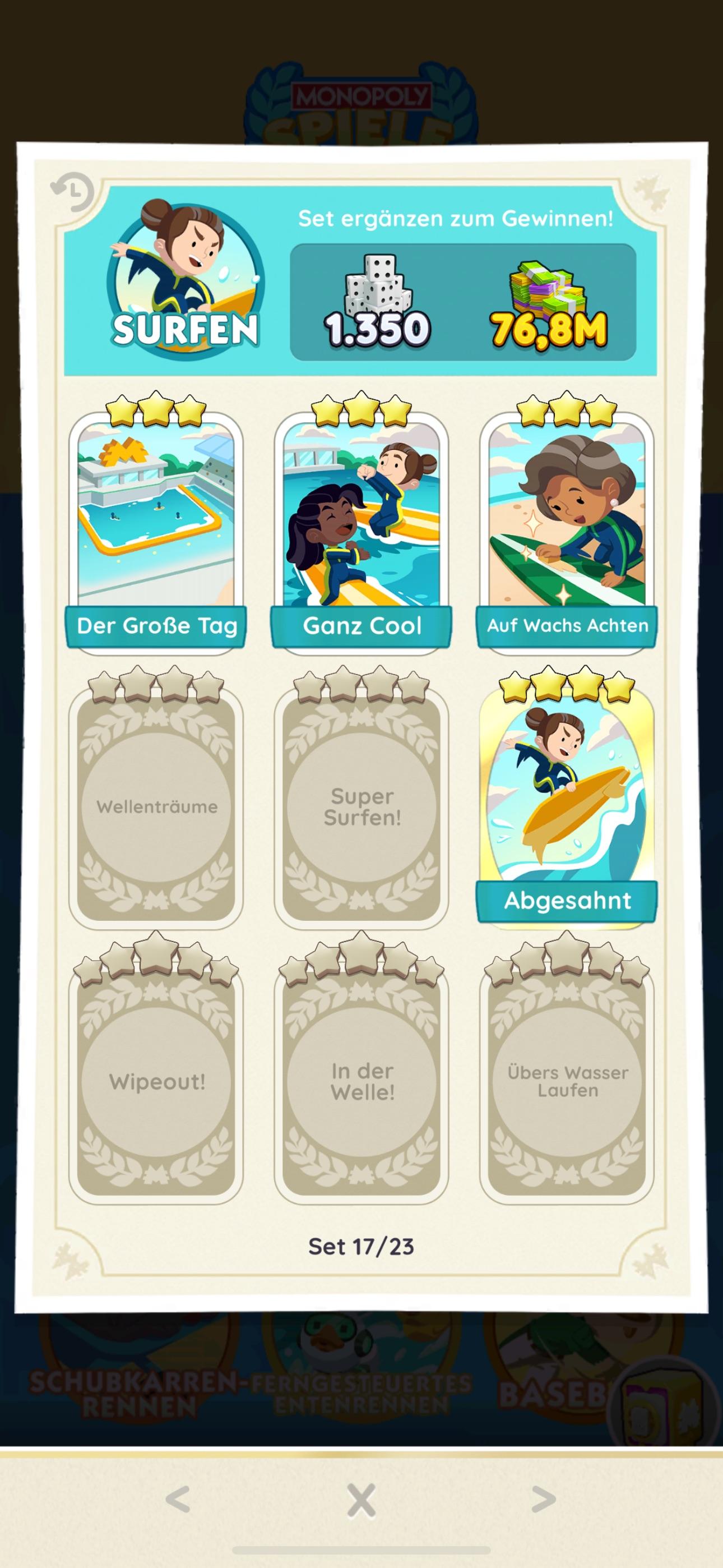
Task: Open the sticker history clock icon
Action: click(72, 192)
